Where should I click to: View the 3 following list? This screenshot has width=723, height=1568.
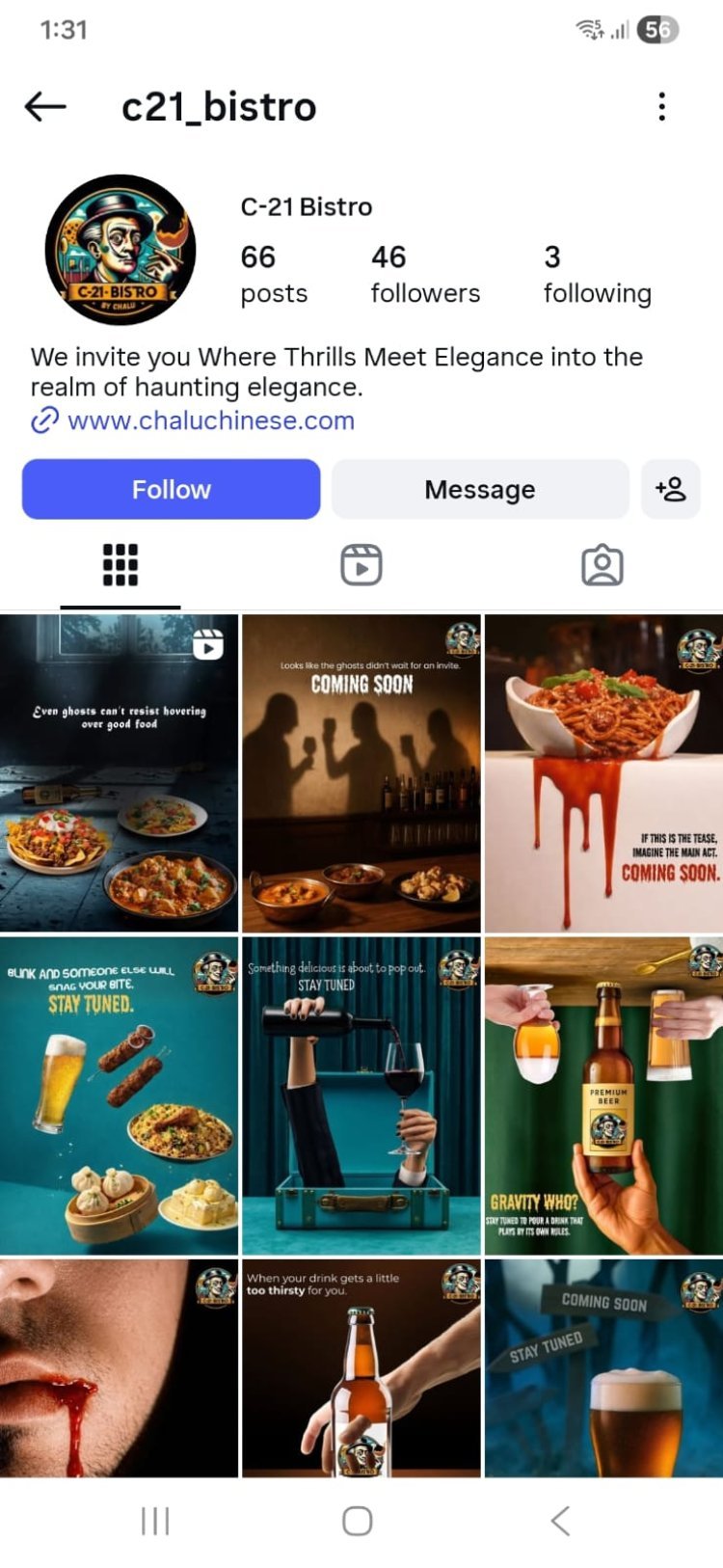tap(596, 274)
